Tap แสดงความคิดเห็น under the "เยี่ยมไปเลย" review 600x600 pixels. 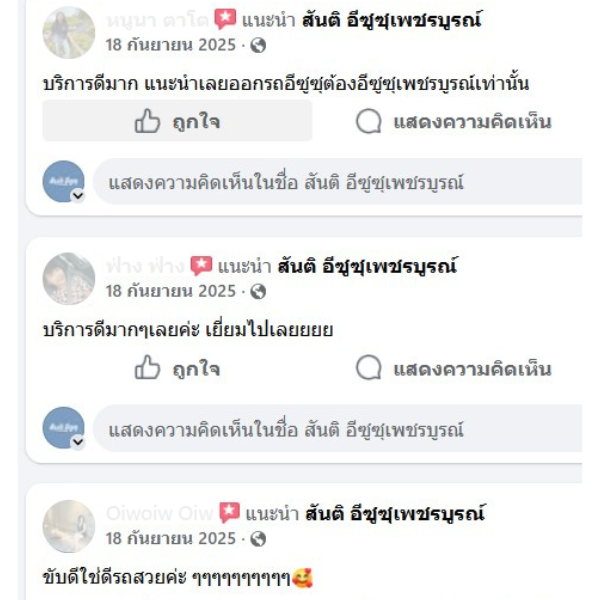click(454, 369)
